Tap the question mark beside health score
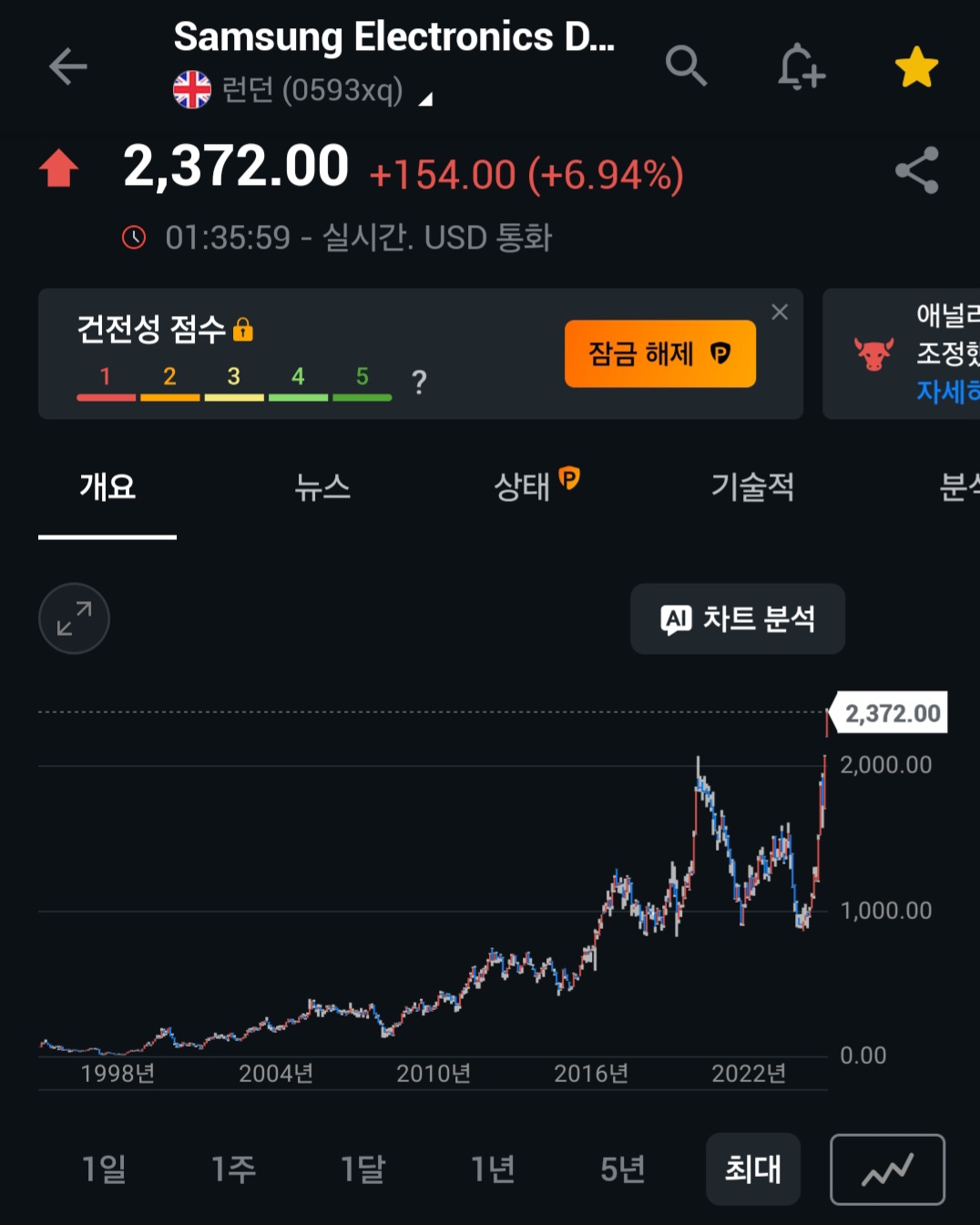The width and height of the screenshot is (980, 1225). tap(418, 383)
